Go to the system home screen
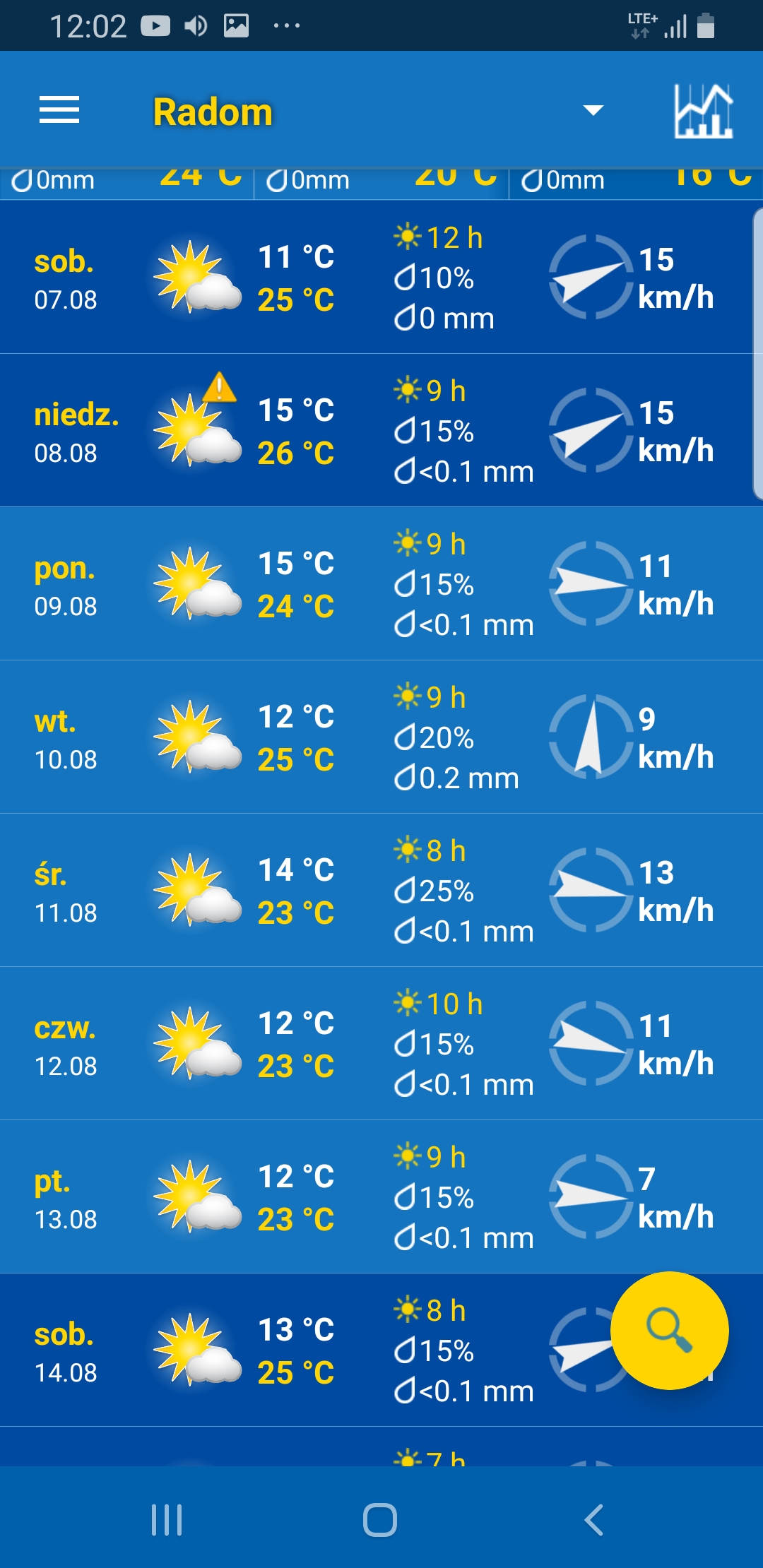 tap(380, 1520)
